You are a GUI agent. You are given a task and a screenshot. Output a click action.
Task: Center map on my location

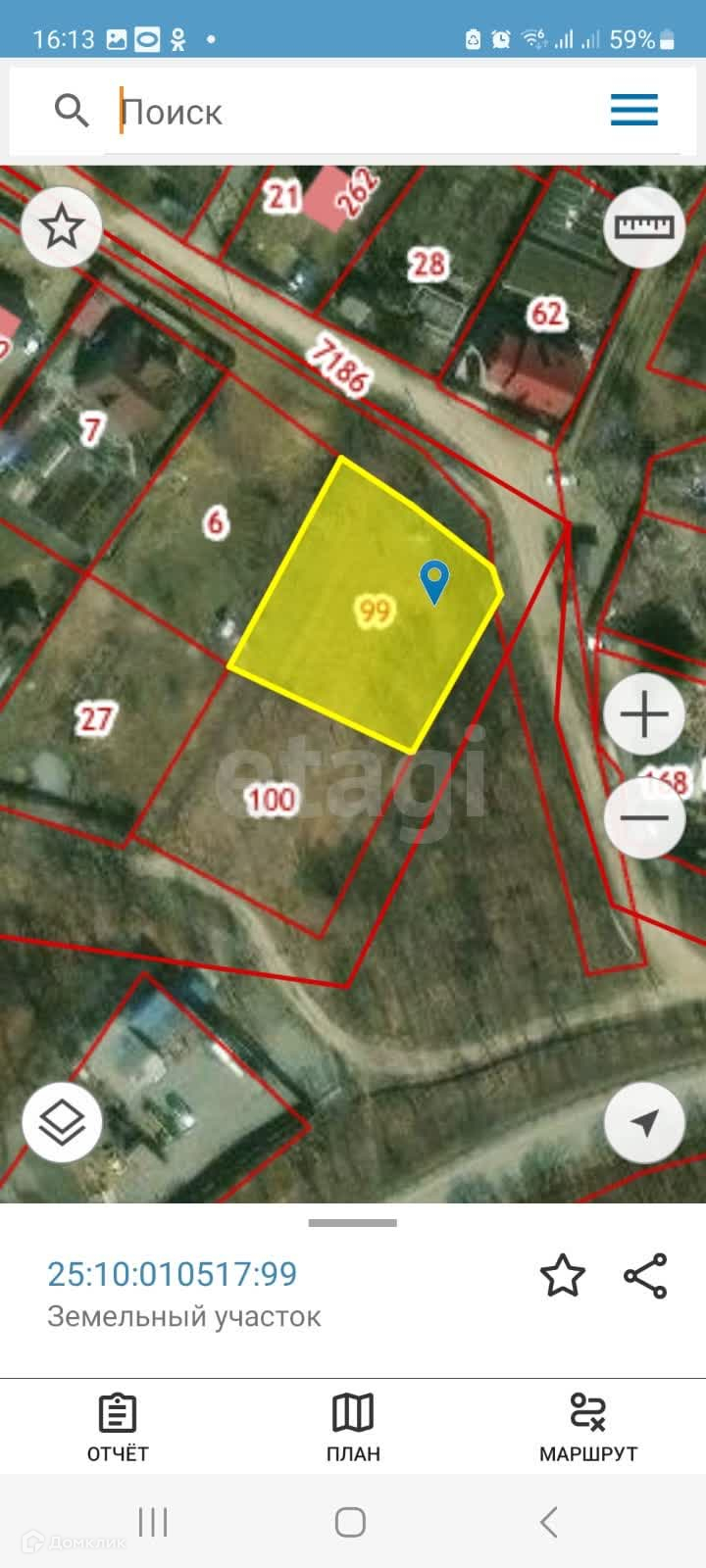644,1123
